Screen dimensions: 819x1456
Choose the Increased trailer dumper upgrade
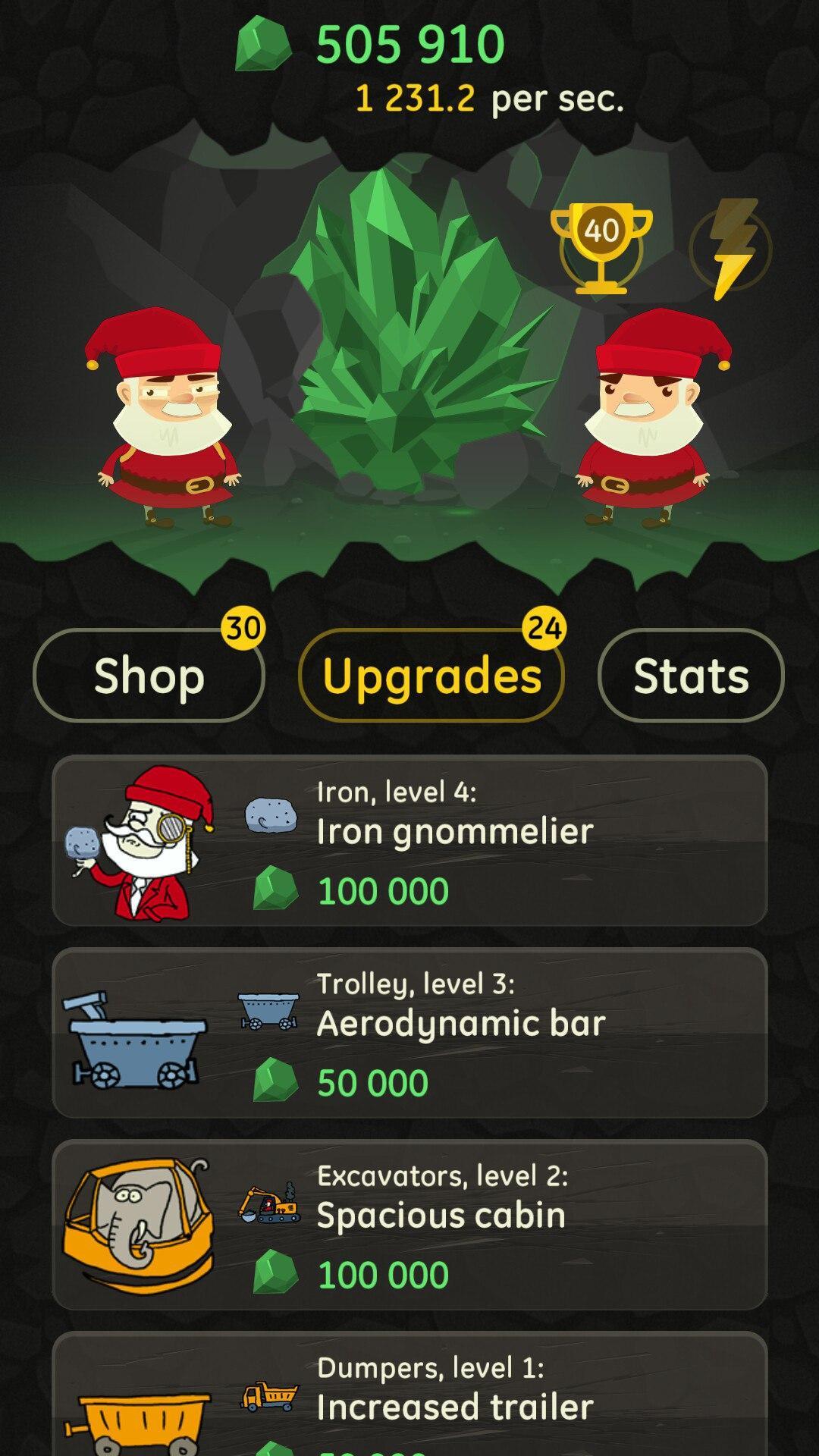click(409, 1399)
